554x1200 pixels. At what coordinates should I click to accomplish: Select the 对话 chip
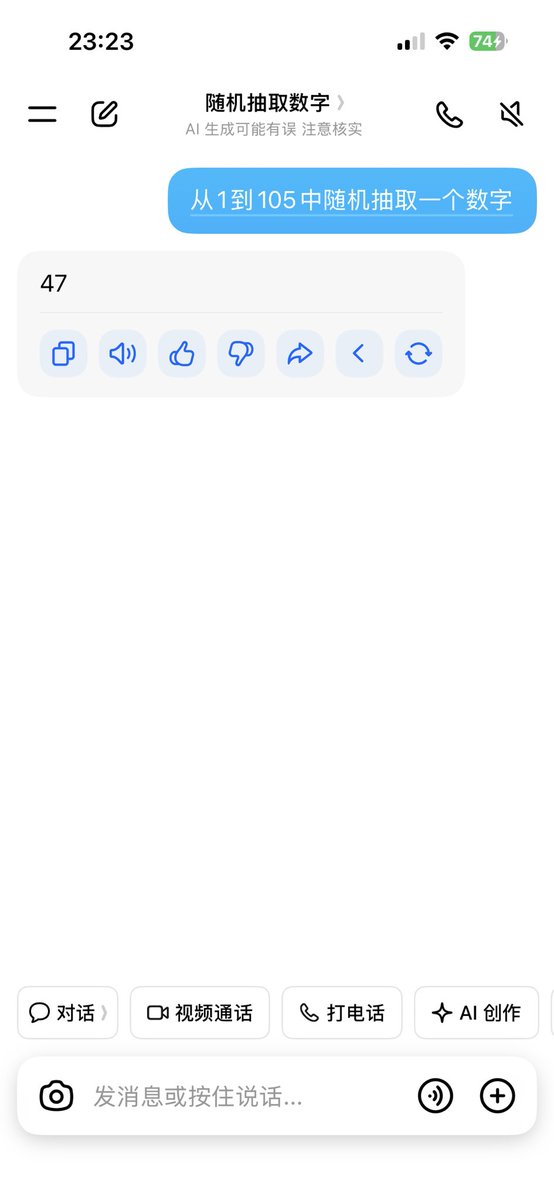pyautogui.click(x=68, y=1013)
